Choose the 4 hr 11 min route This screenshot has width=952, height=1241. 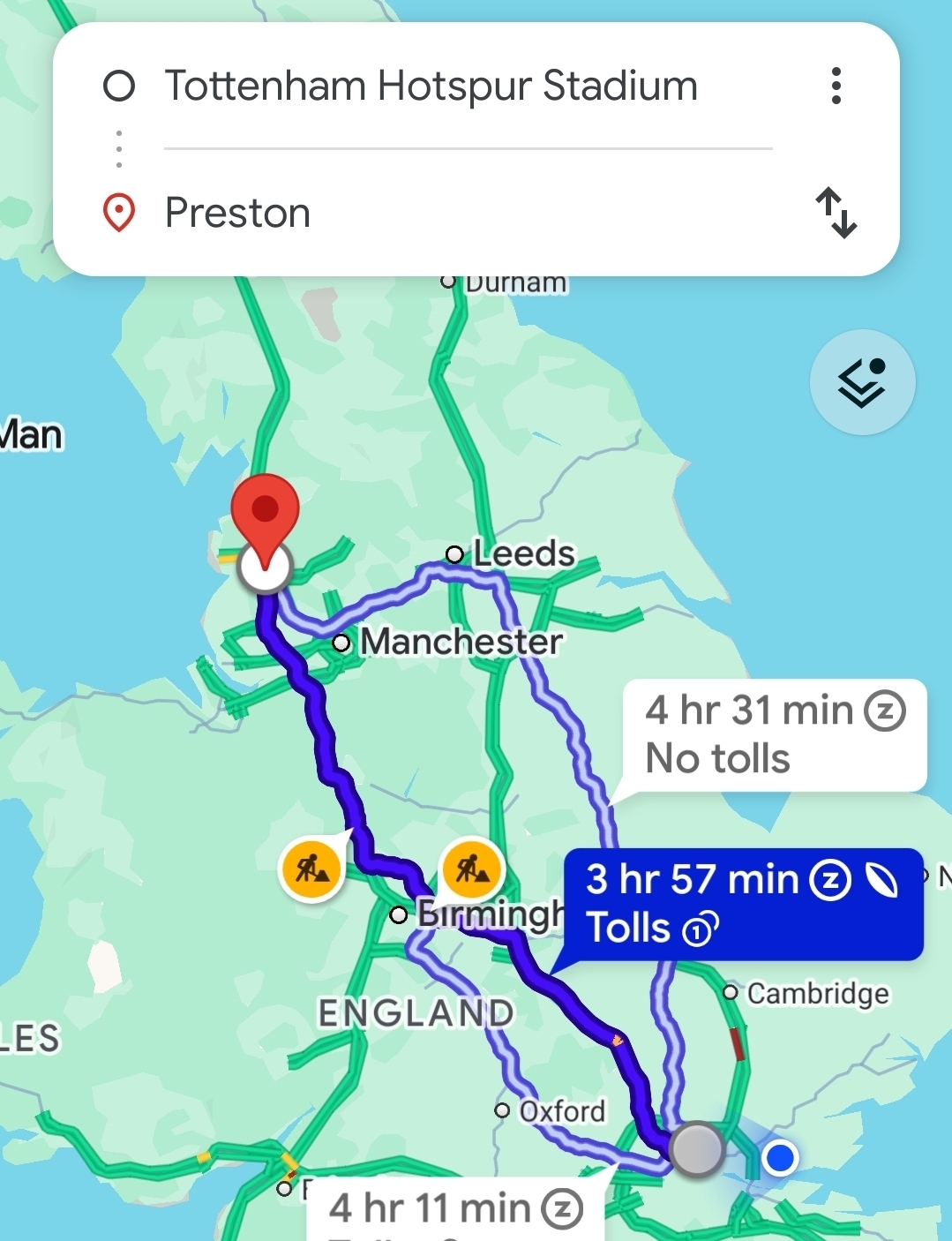(454, 1210)
